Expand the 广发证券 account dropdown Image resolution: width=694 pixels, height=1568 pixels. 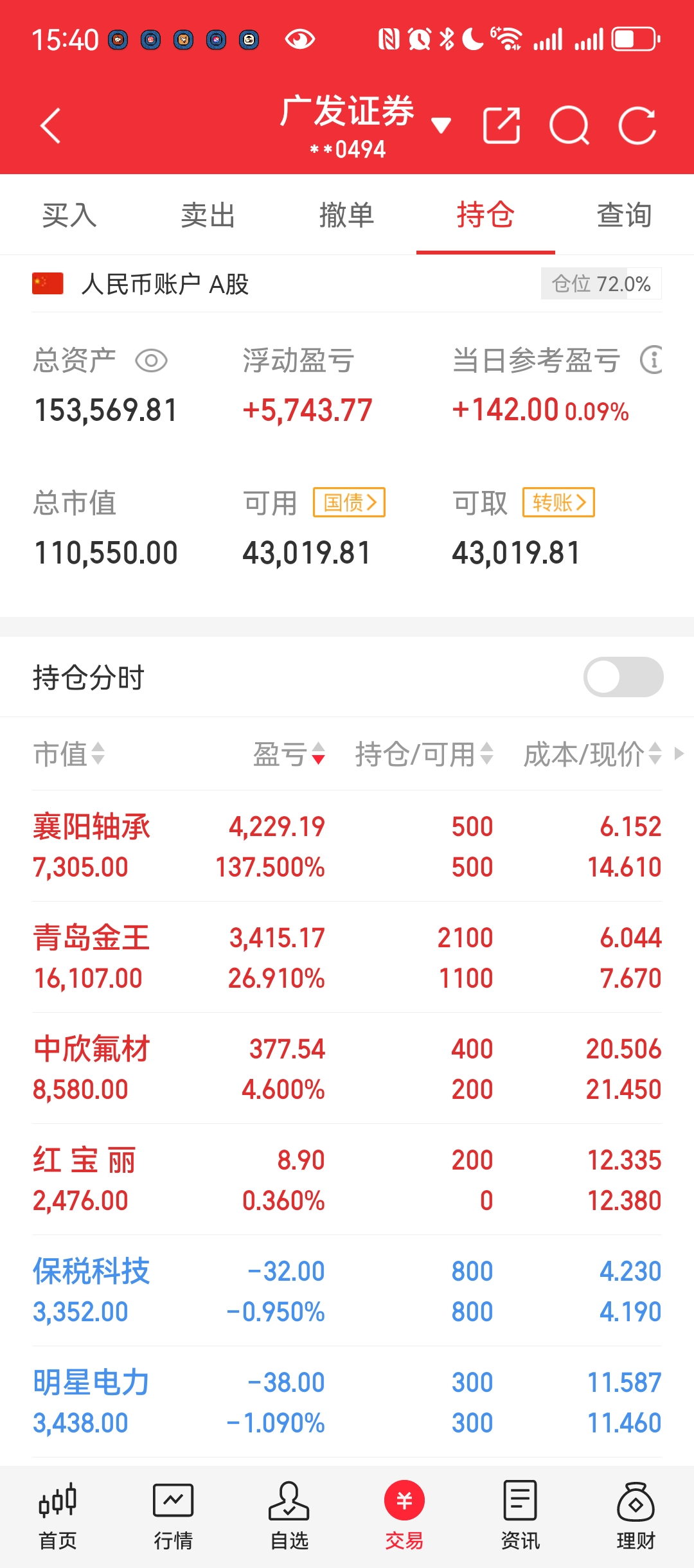[x=441, y=125]
